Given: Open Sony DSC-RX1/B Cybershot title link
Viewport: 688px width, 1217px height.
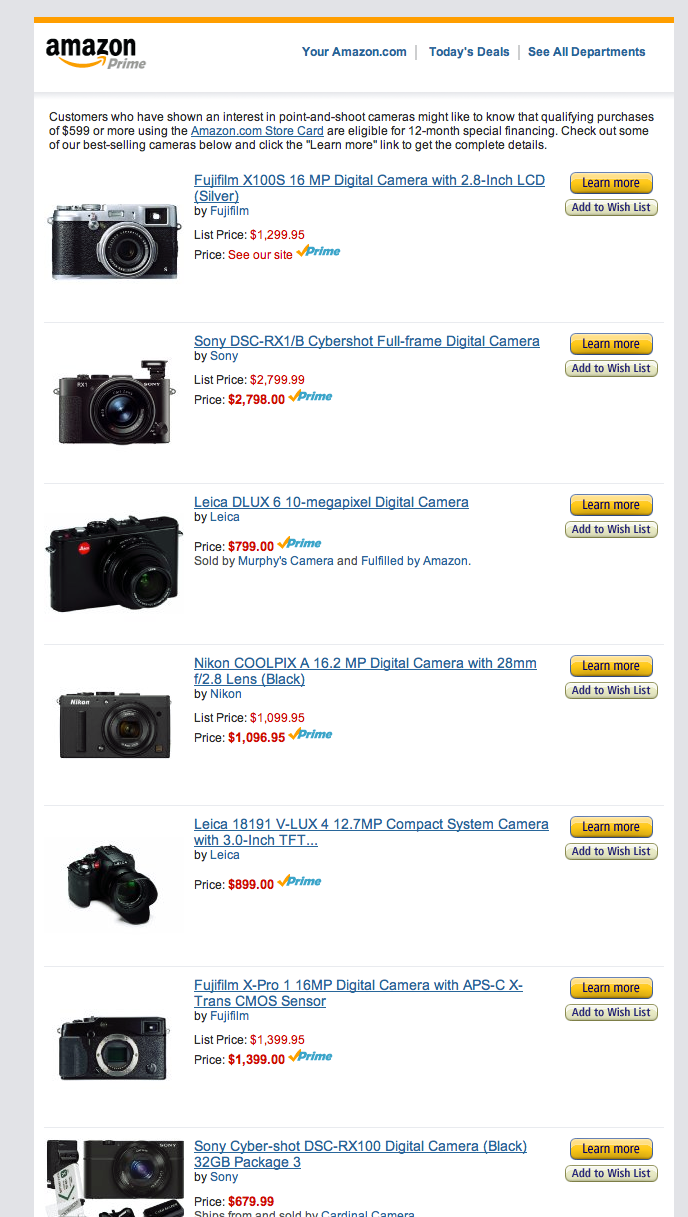Looking at the screenshot, I should click(x=366, y=341).
